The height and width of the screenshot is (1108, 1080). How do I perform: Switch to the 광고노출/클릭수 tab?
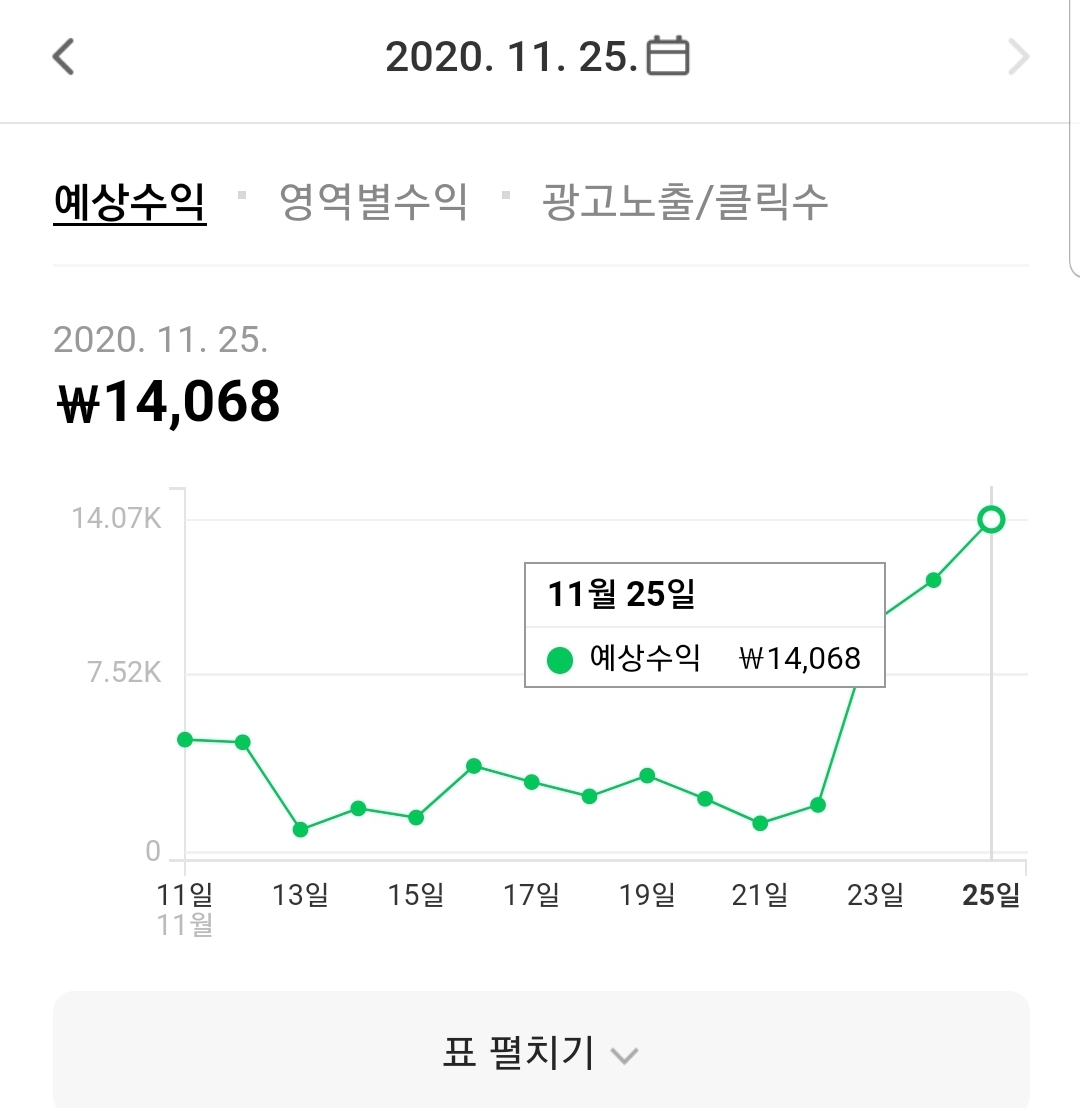(x=685, y=201)
